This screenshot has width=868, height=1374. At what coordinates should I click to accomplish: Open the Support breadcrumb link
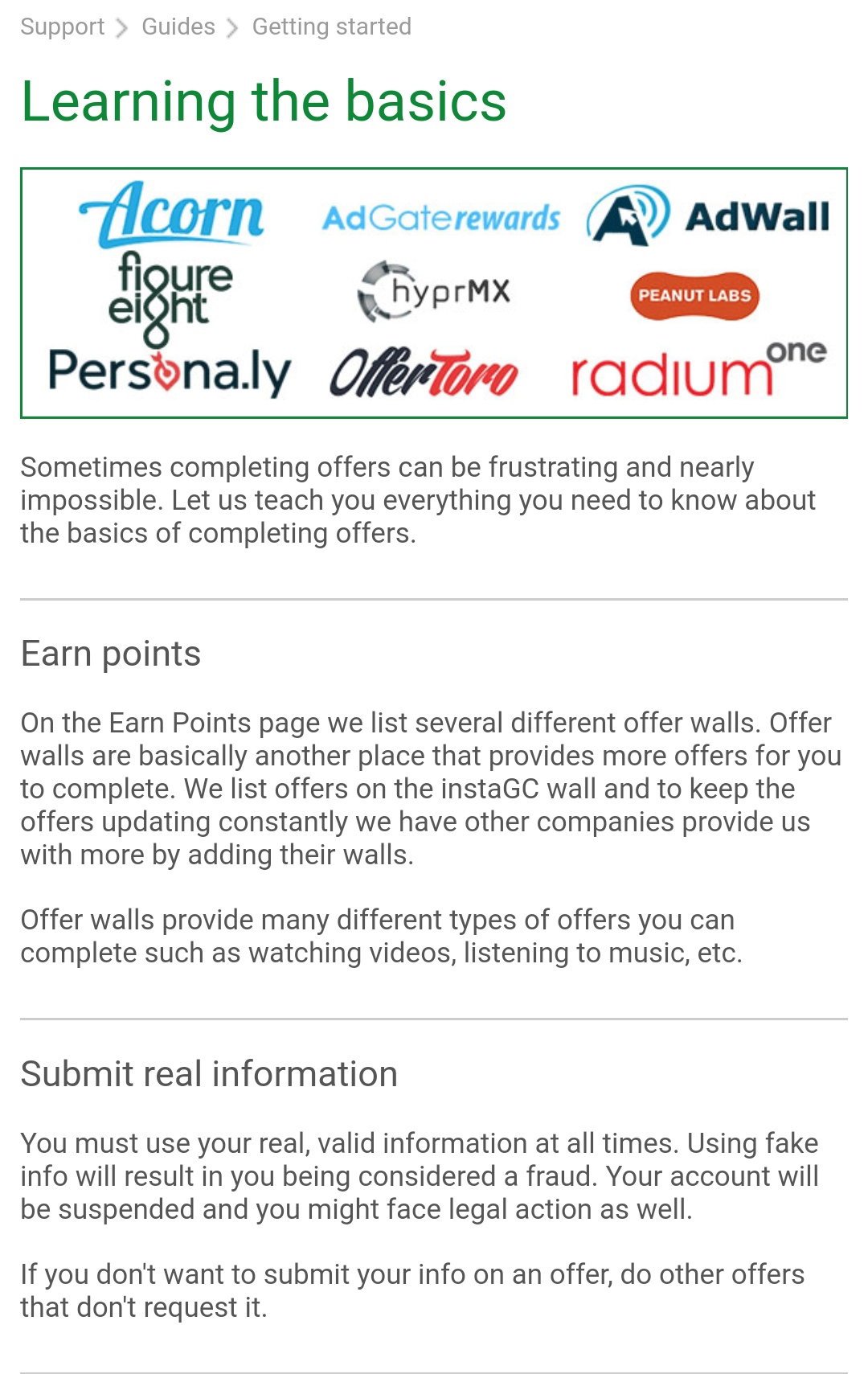(63, 27)
